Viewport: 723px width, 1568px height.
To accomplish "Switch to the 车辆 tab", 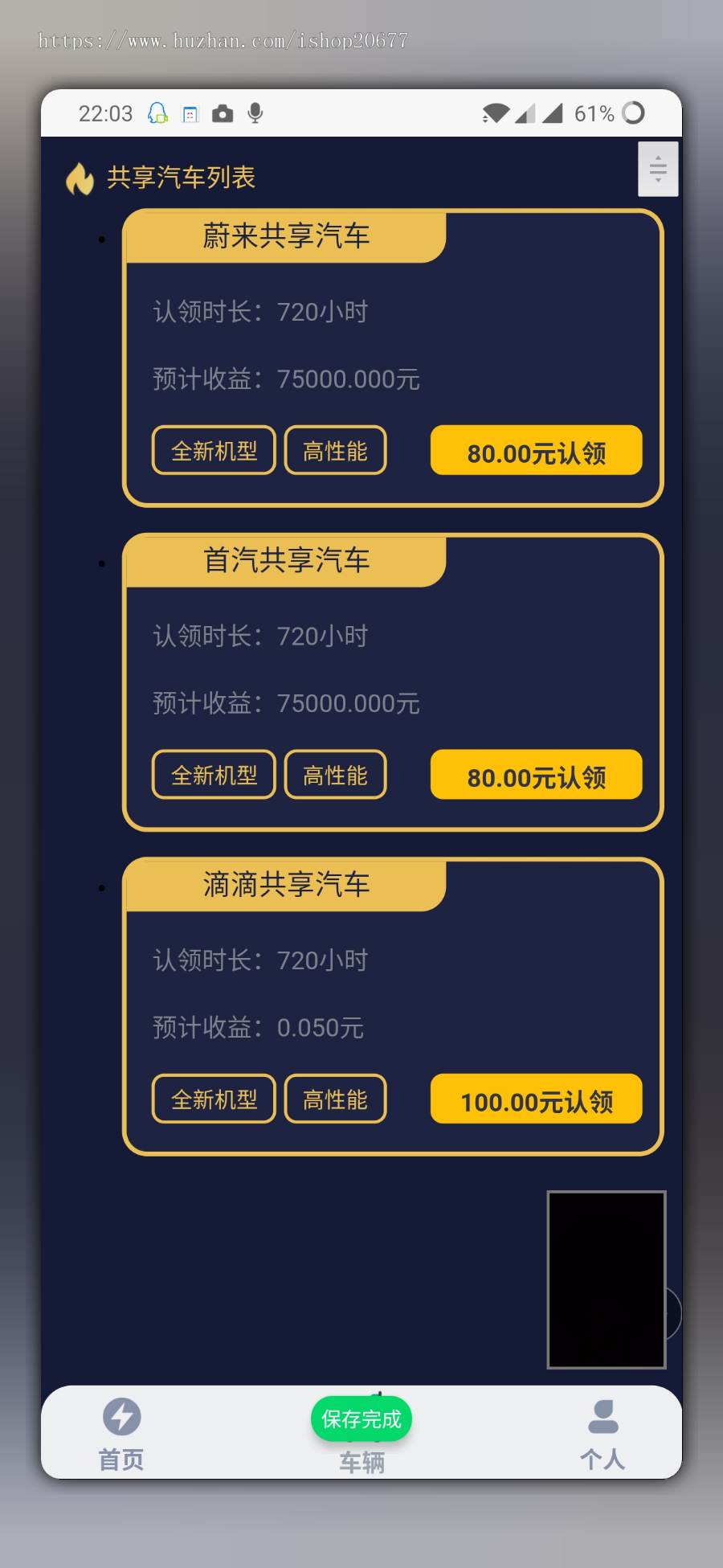I will click(x=361, y=1463).
